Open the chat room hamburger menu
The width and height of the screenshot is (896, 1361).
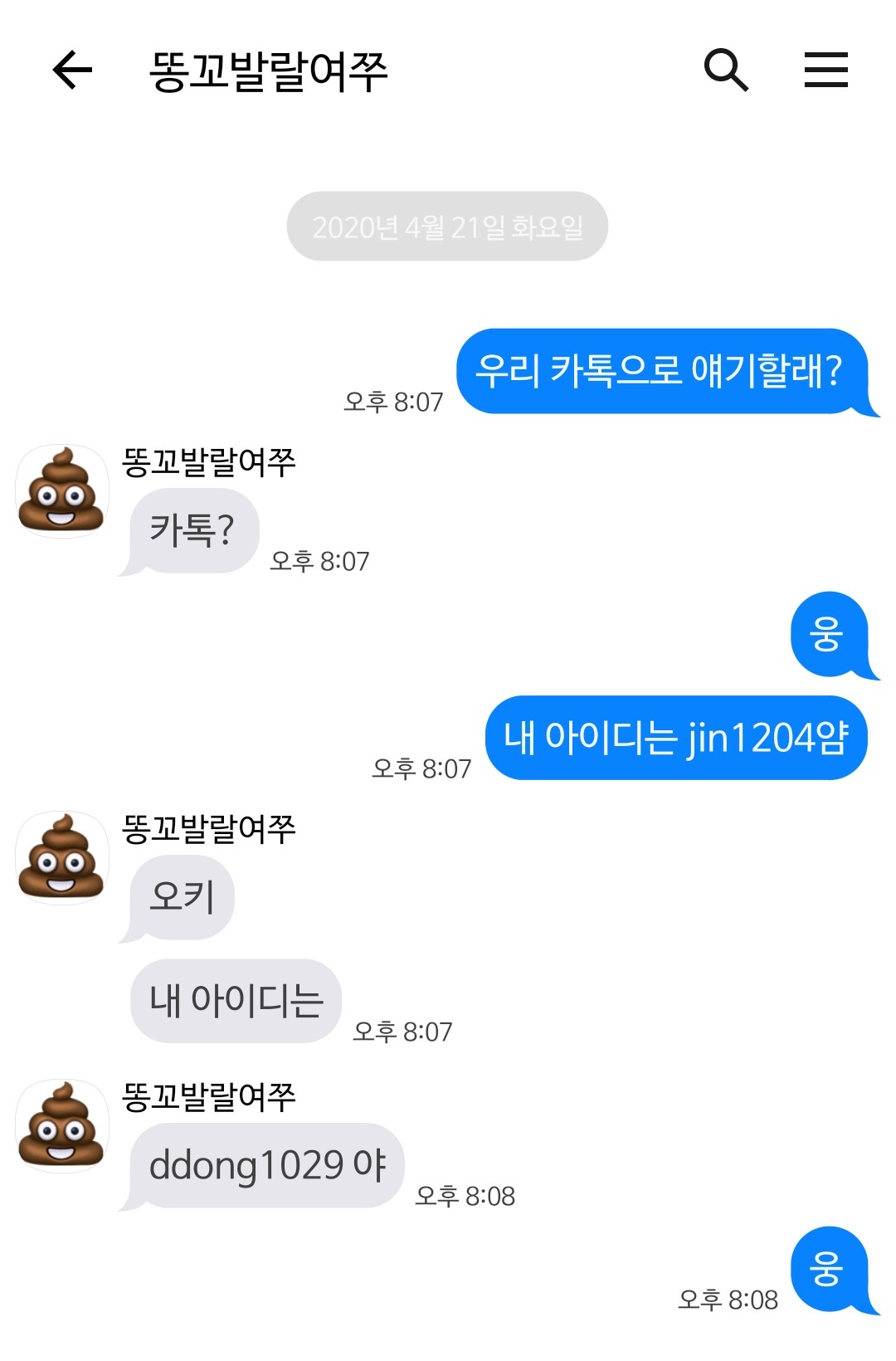pyautogui.click(x=825, y=70)
